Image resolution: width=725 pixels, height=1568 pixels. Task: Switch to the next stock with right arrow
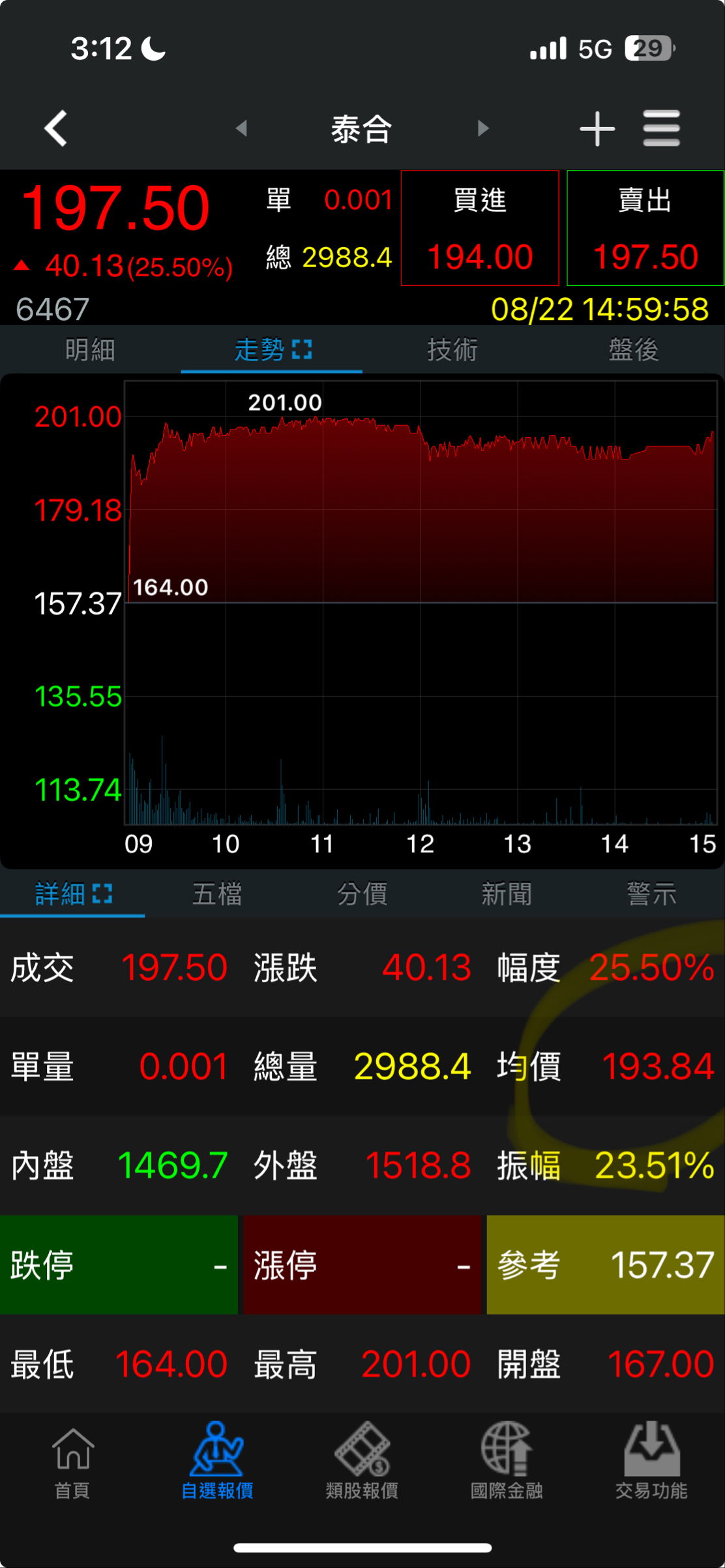coord(482,128)
